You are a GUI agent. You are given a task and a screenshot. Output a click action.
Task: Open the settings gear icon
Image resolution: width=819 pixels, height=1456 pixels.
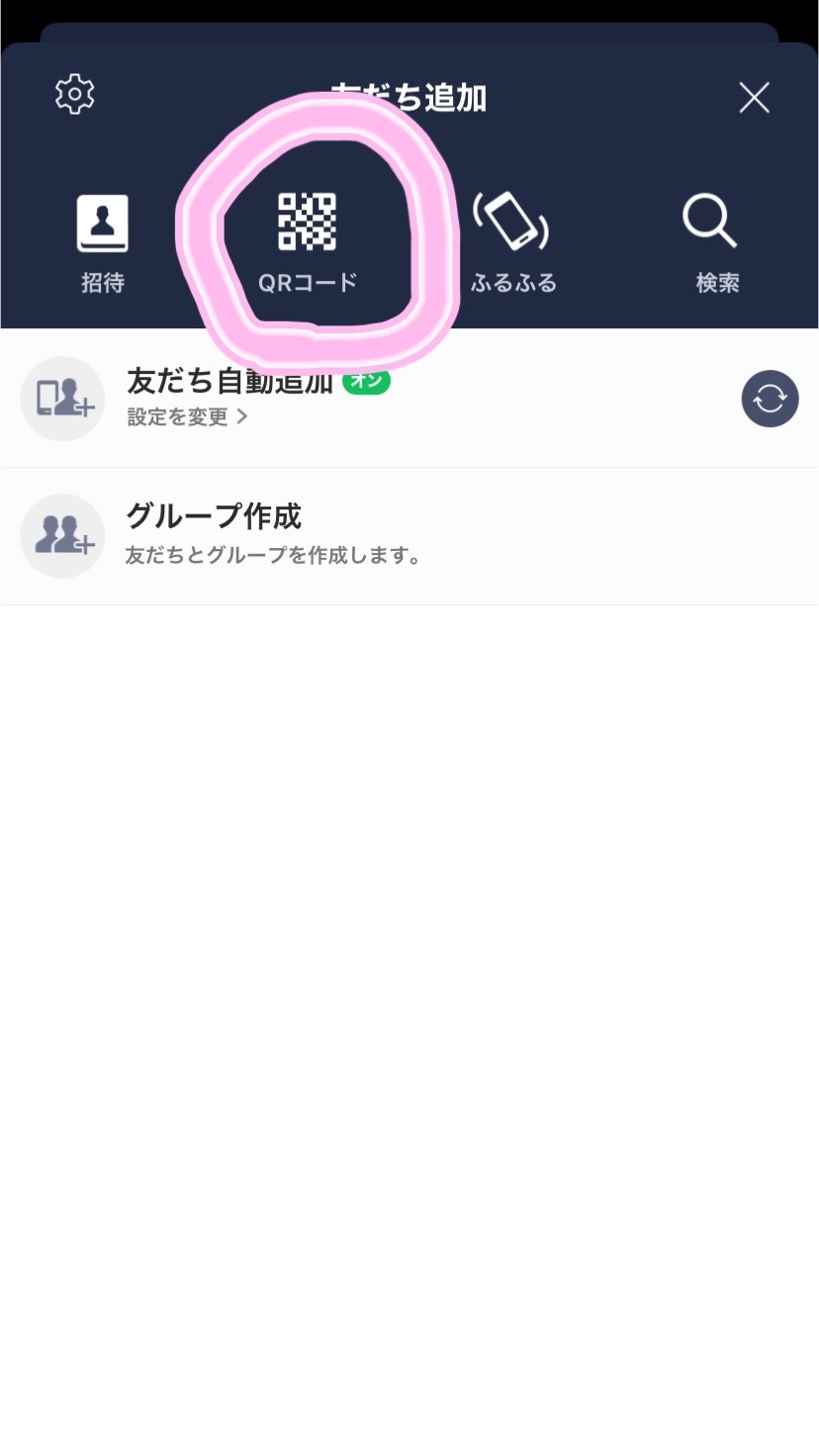(74, 94)
